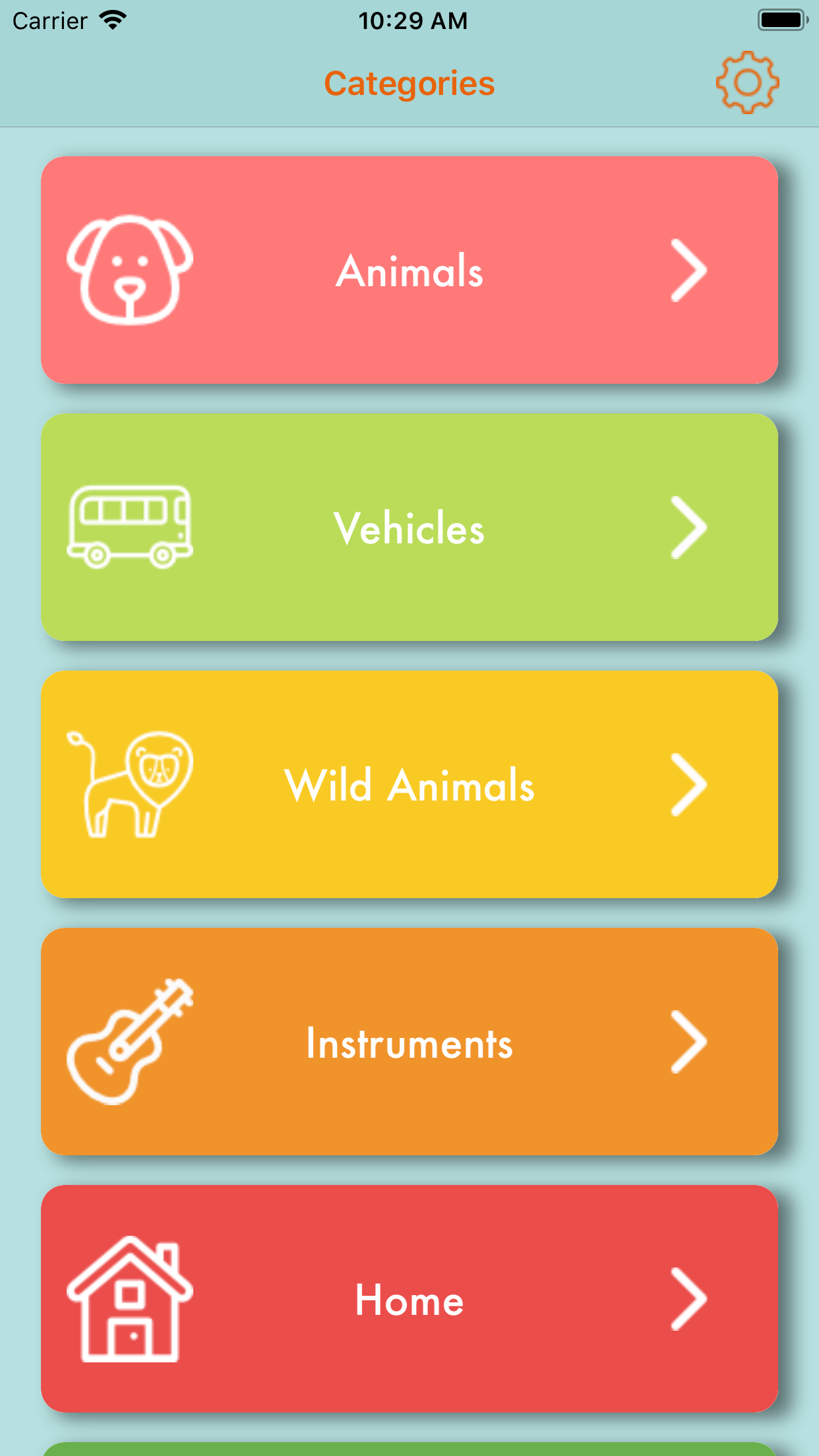Choose the Instruments category
The image size is (819, 1456).
(x=409, y=1042)
